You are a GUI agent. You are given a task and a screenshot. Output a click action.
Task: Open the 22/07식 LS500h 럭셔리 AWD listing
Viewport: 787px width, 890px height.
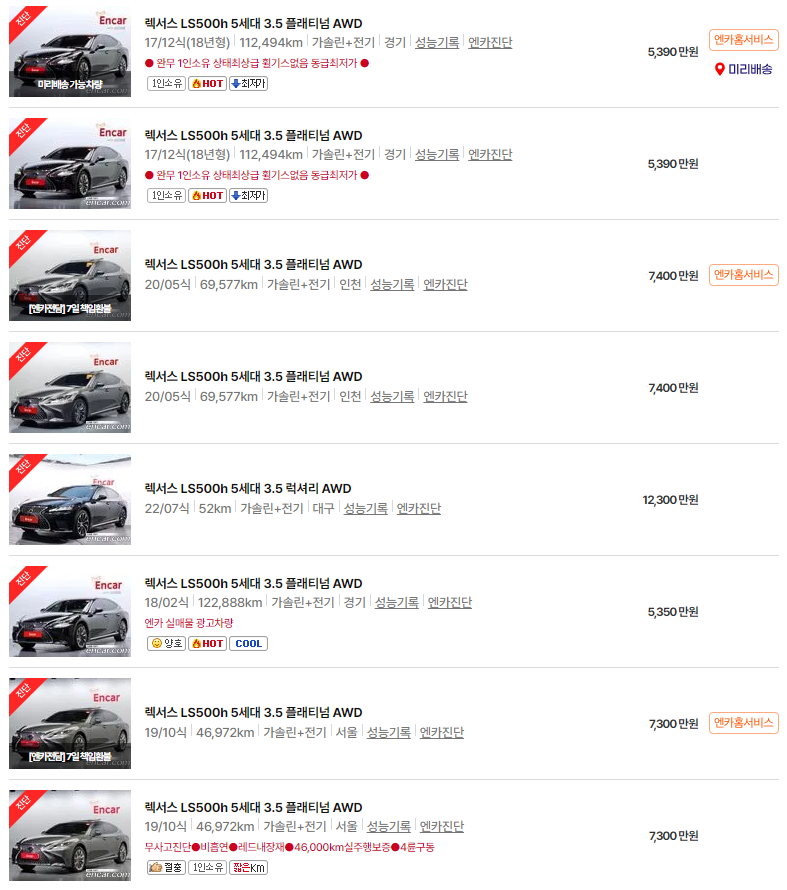(248, 489)
